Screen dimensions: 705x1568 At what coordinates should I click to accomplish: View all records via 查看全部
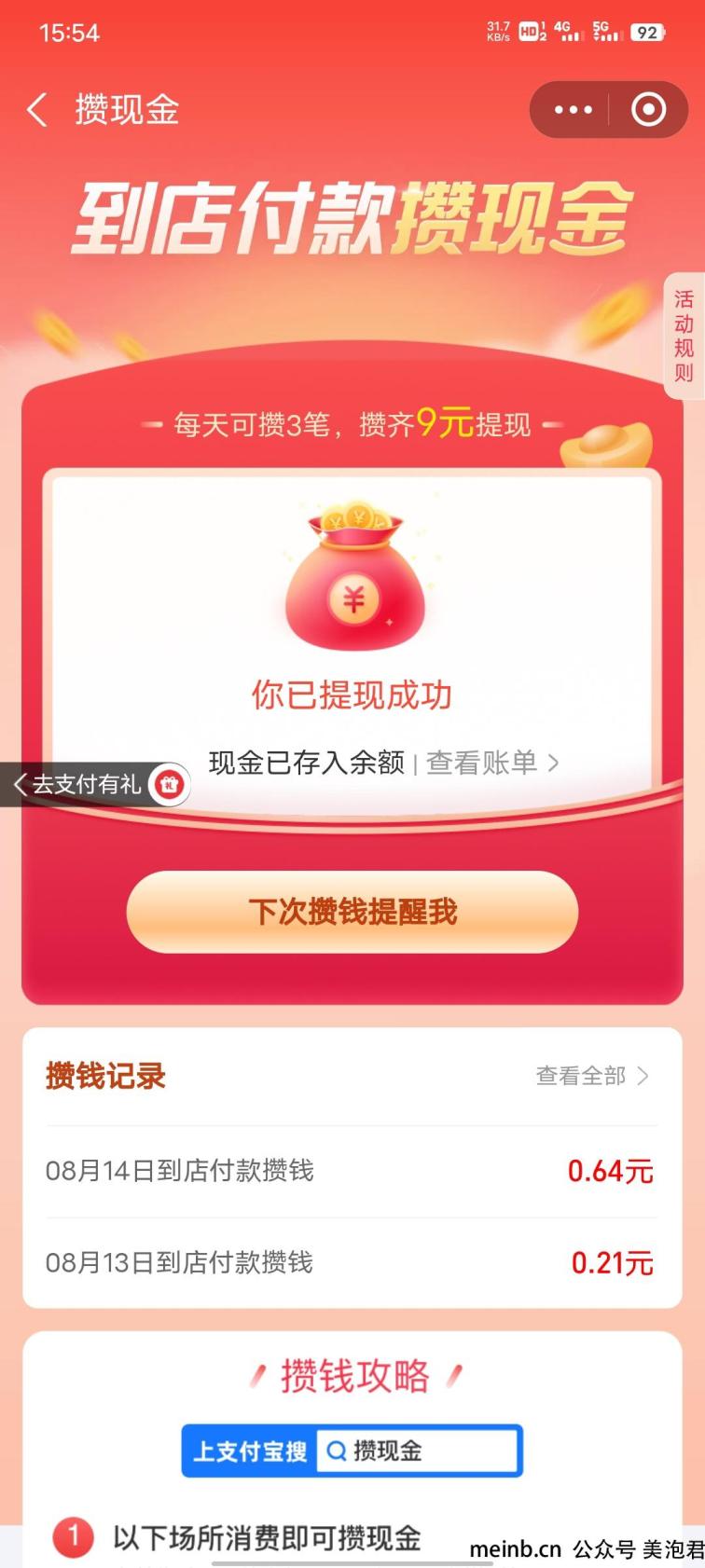pyautogui.click(x=592, y=1077)
